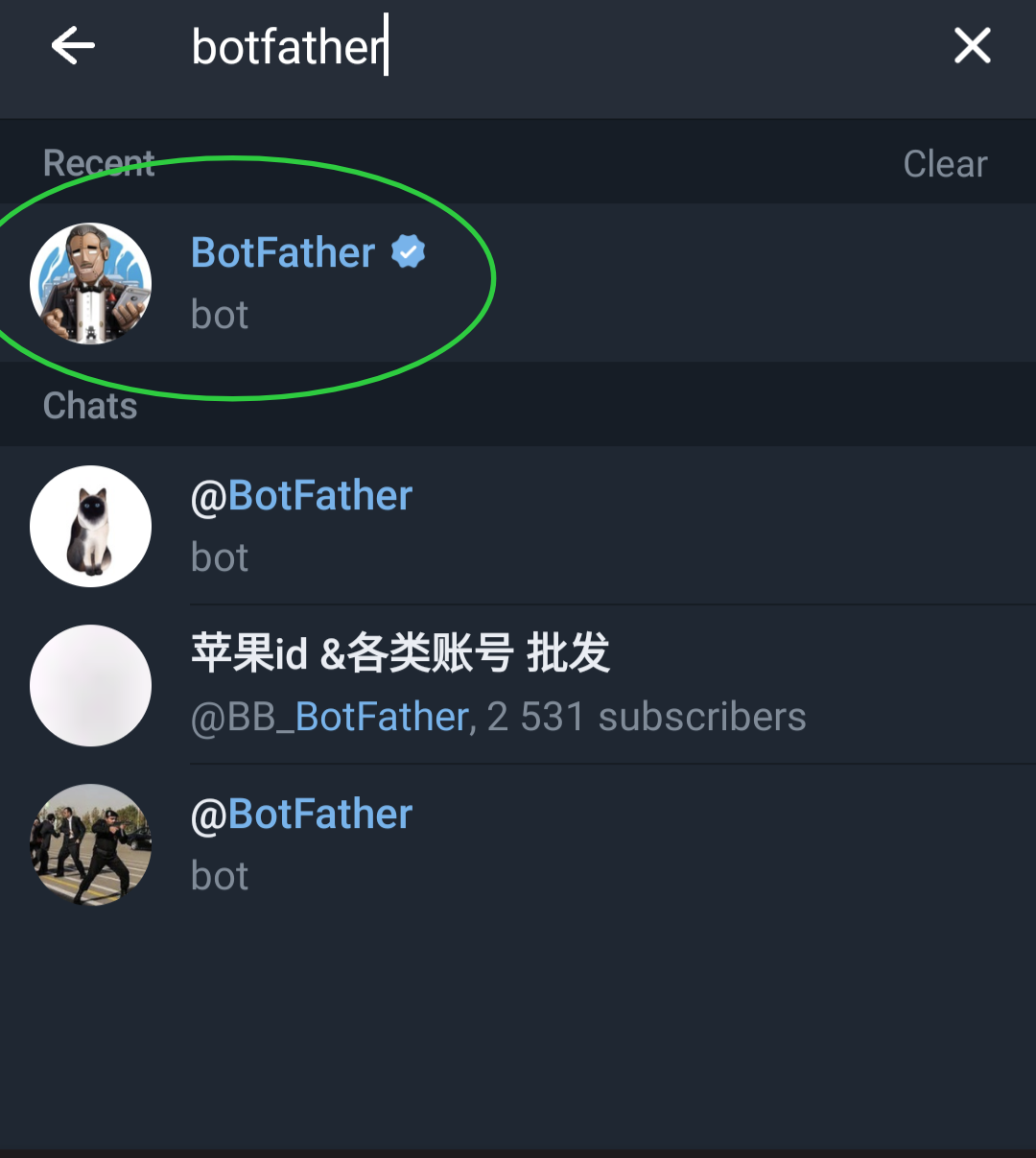Clear the recent searches
Viewport: 1036px width, 1158px height.
point(944,164)
